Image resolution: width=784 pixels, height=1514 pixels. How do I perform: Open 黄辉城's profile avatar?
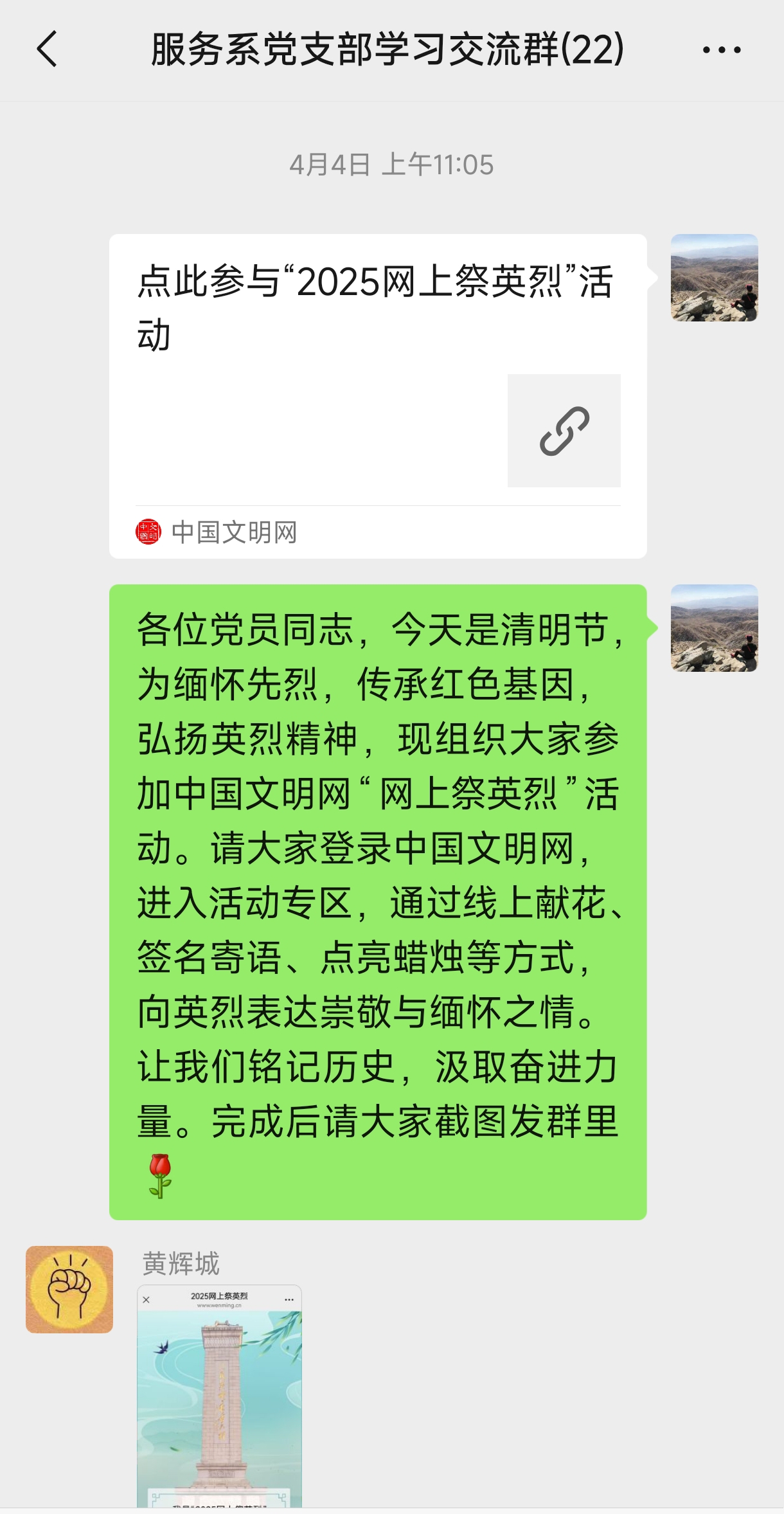point(69,1289)
